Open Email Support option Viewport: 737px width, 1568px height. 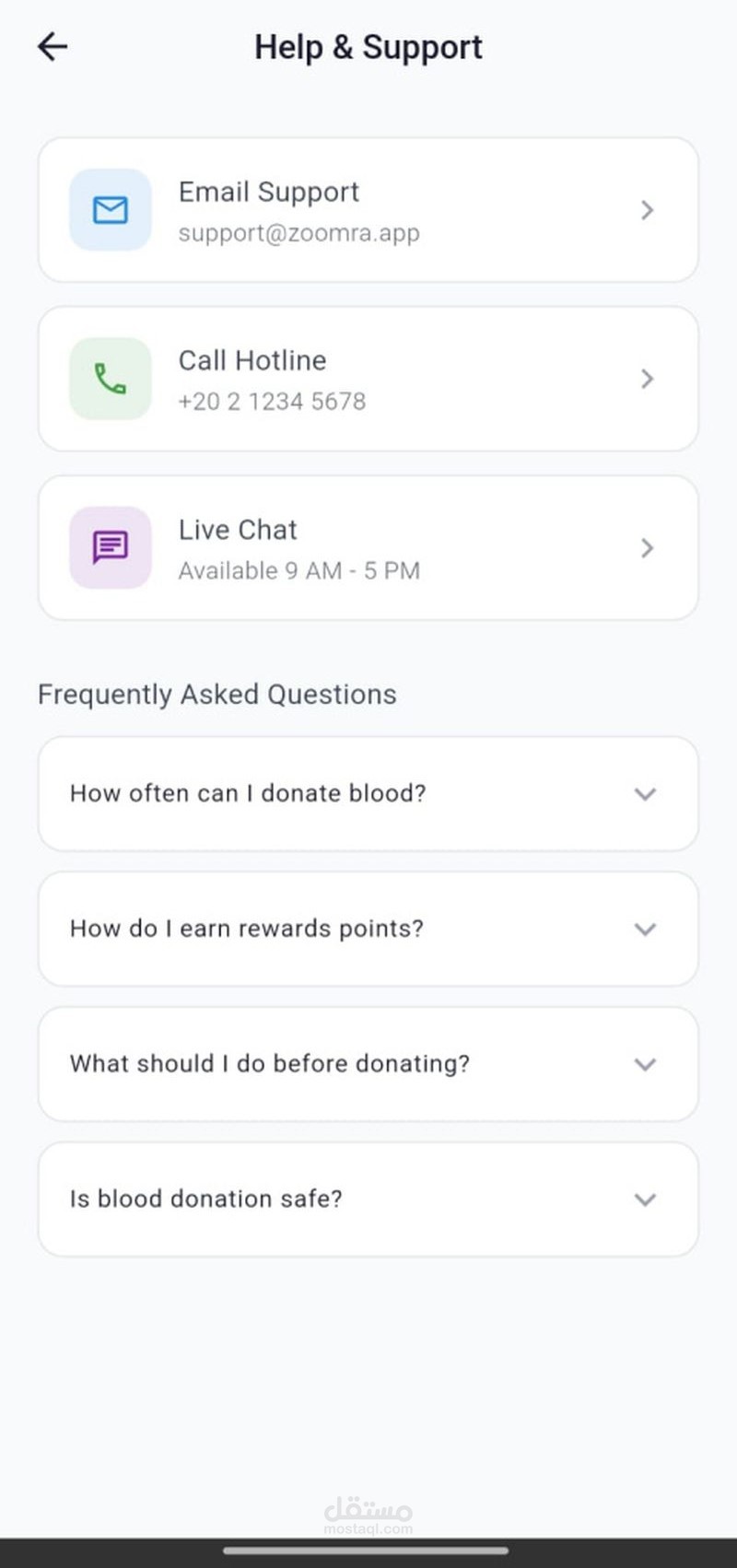[x=368, y=210]
